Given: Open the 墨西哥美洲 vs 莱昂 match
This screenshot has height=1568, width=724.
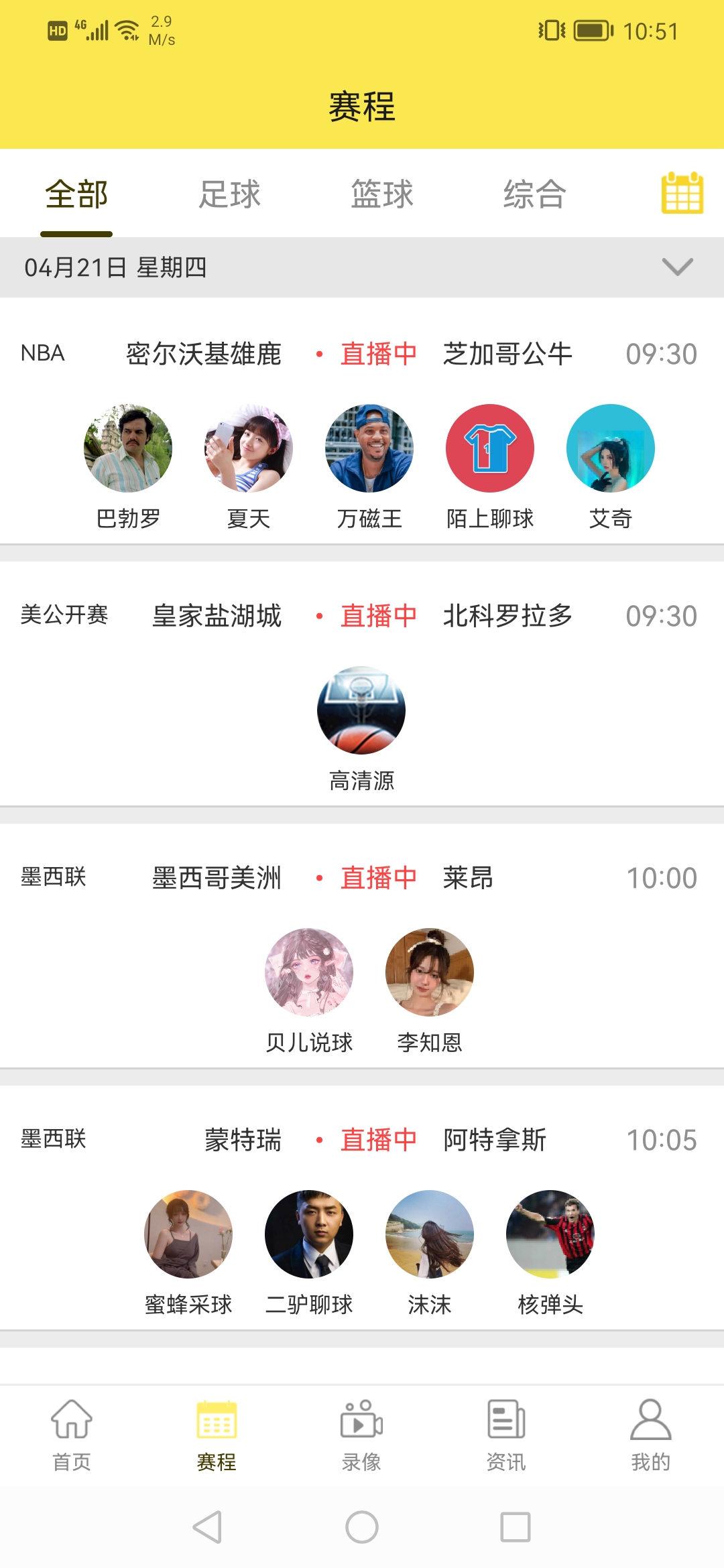Looking at the screenshot, I should point(362,878).
